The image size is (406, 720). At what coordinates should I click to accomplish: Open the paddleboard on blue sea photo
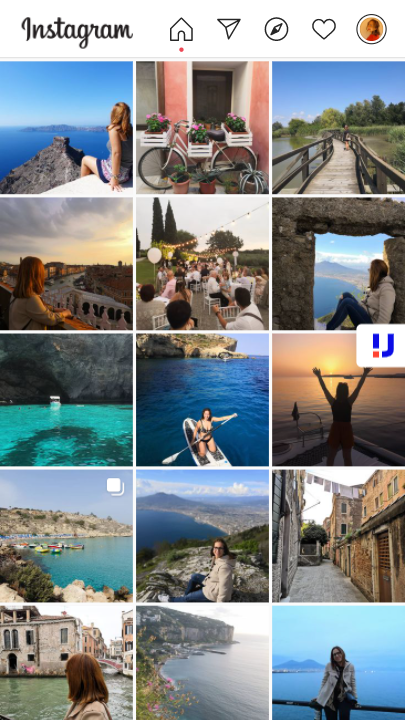[203, 399]
